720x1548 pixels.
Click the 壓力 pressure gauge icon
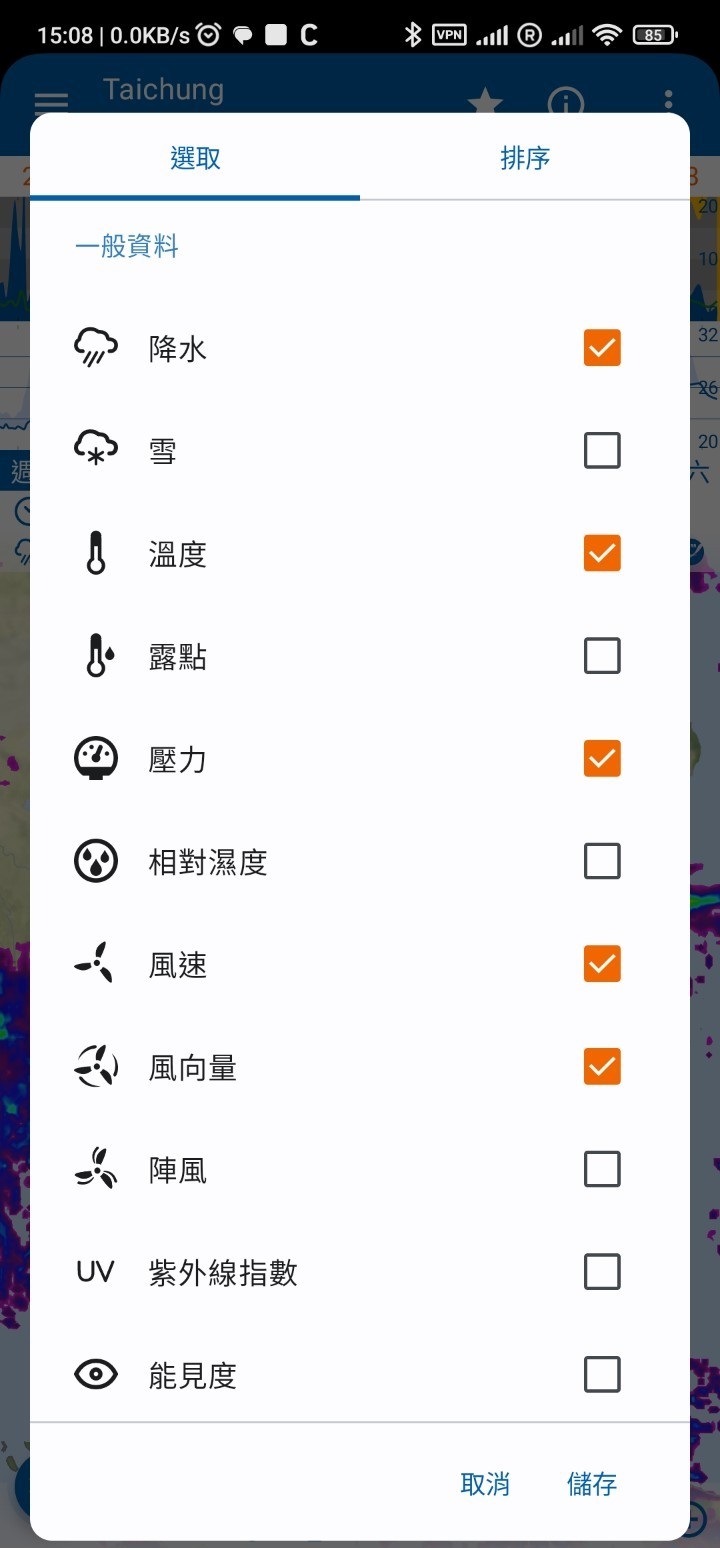pos(95,758)
